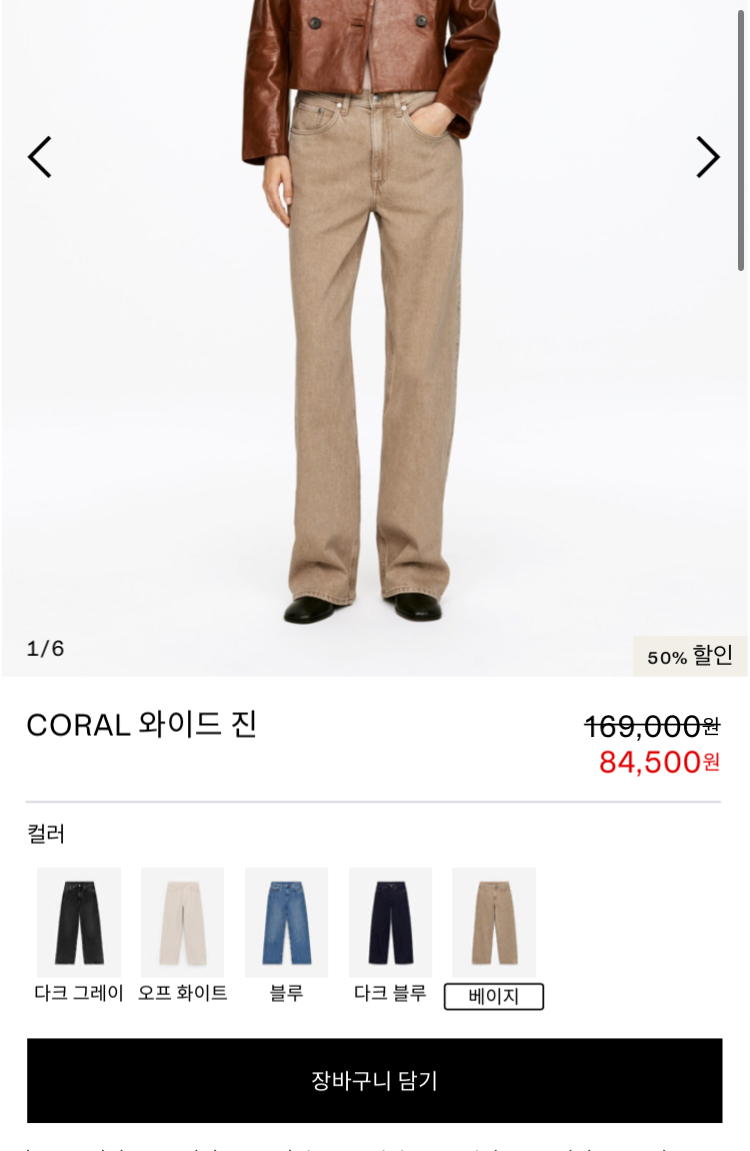Select the 베이지 color option
The height and width of the screenshot is (1151, 750).
tap(494, 922)
